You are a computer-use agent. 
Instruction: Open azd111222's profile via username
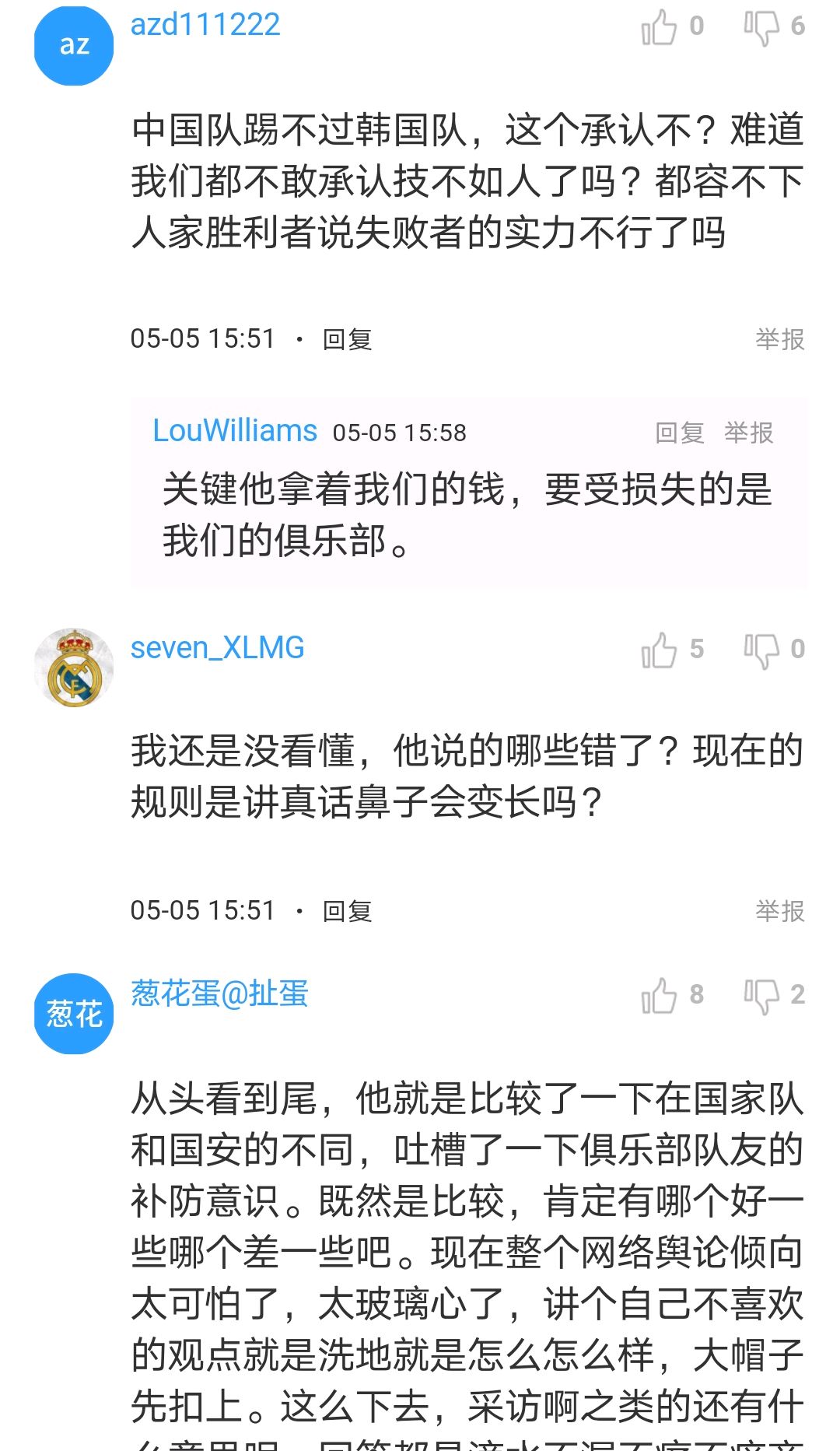click(206, 23)
